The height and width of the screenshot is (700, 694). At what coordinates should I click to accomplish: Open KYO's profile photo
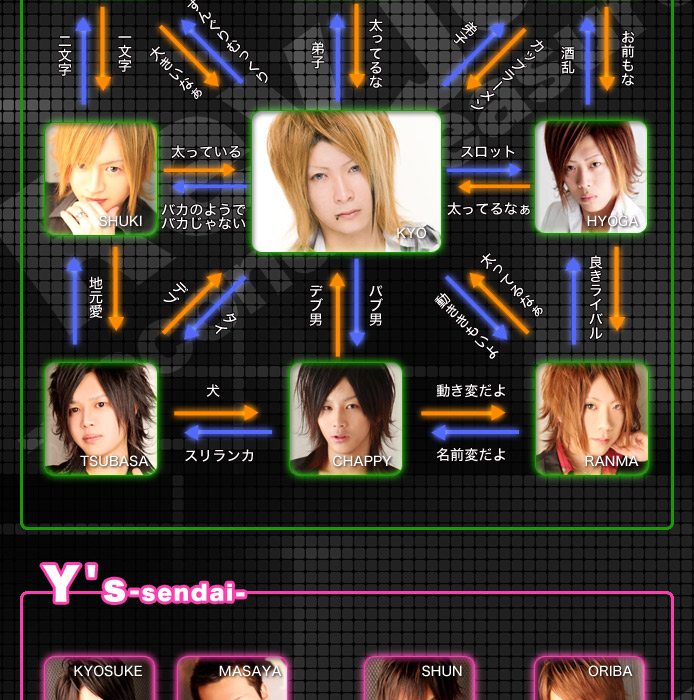tap(346, 181)
